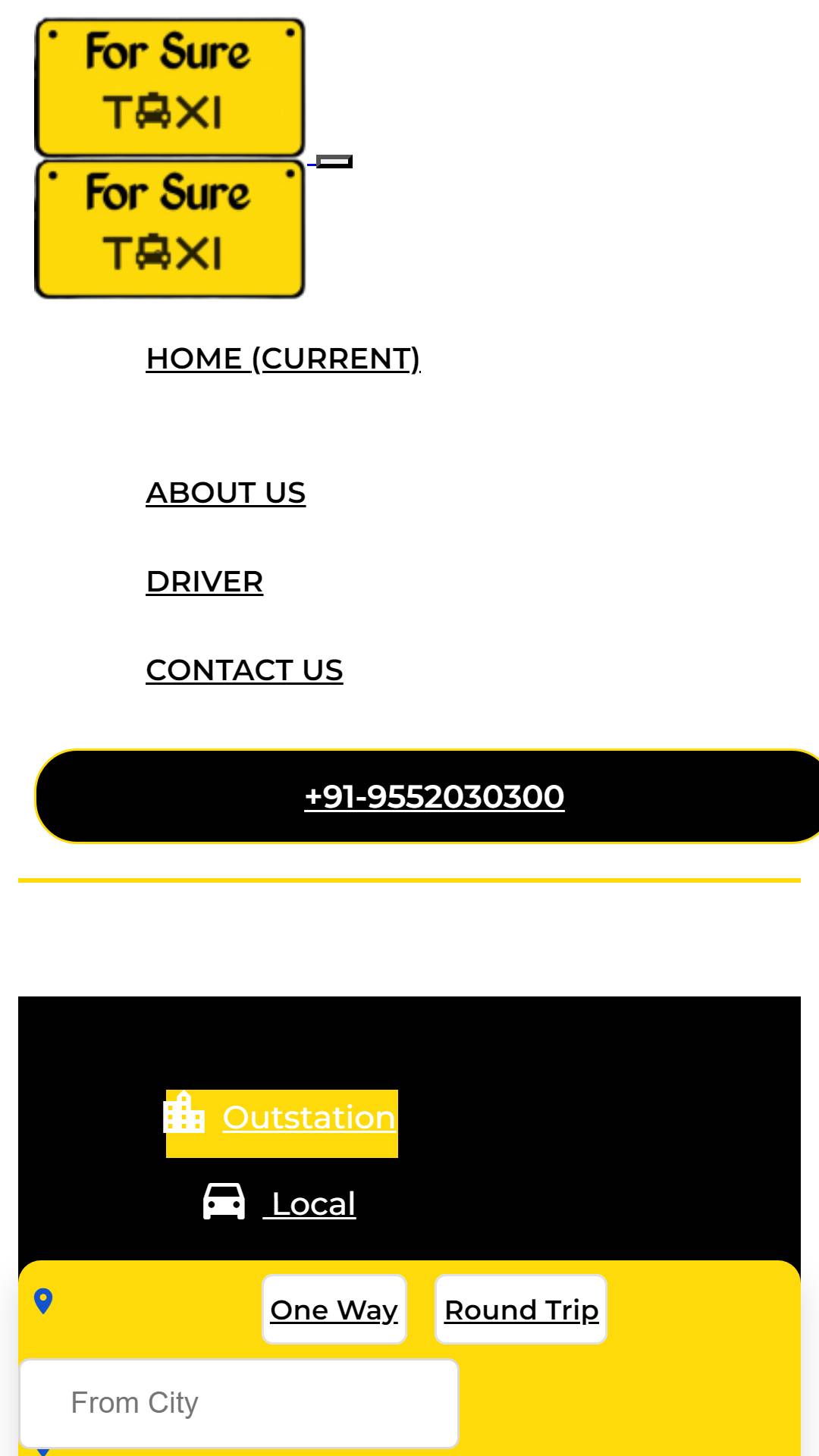Call +91-9552030300 phone button

point(428,796)
